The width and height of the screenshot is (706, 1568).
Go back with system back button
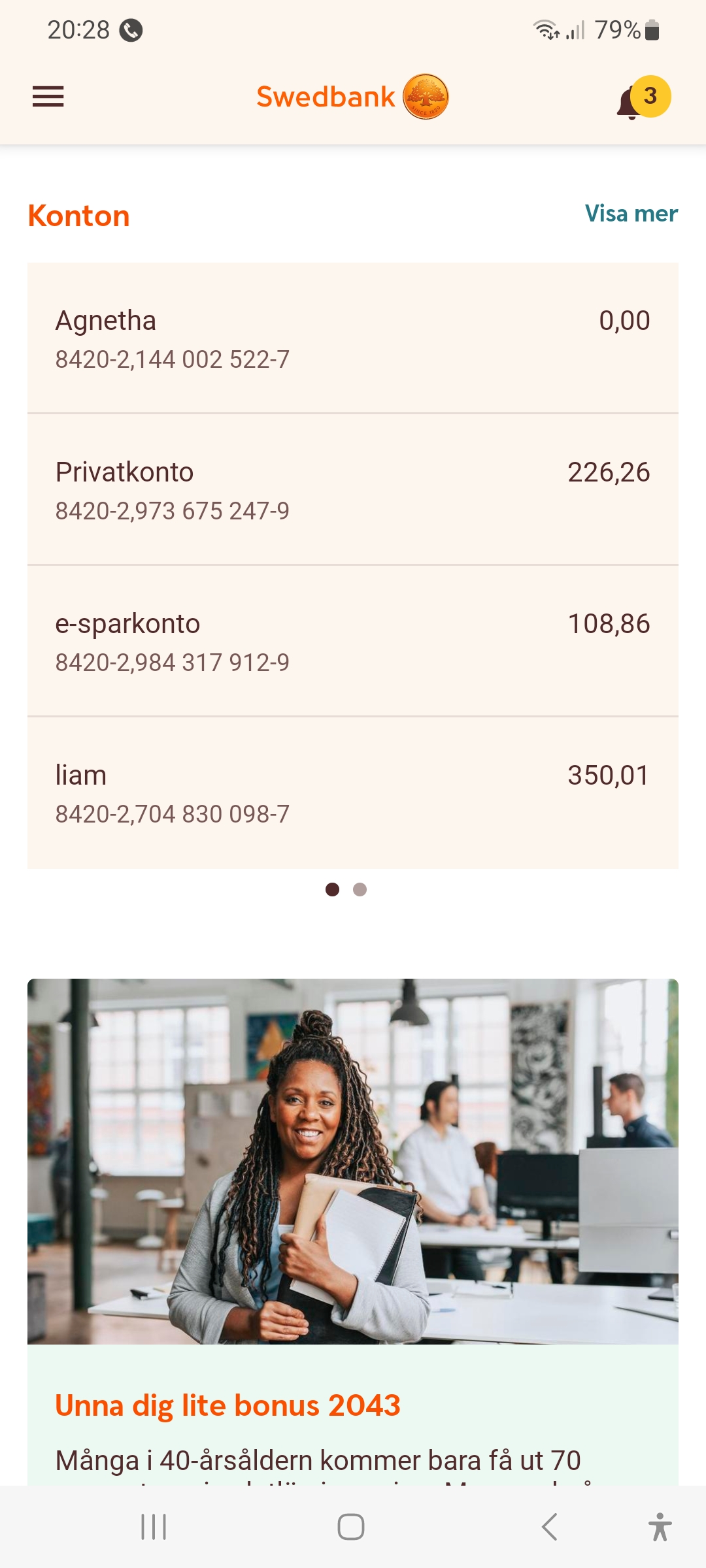point(550,1527)
